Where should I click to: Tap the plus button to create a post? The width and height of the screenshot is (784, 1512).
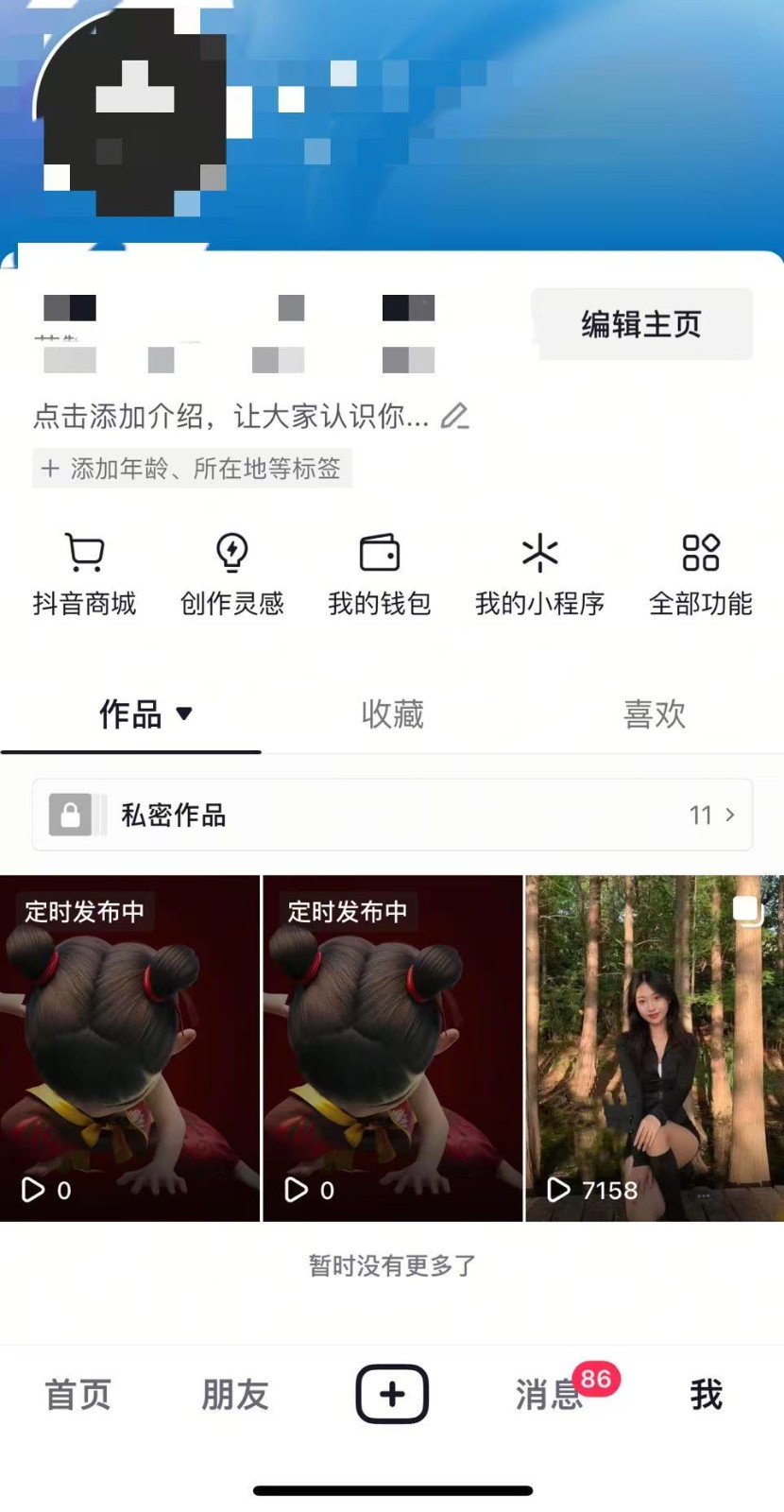coord(392,1394)
